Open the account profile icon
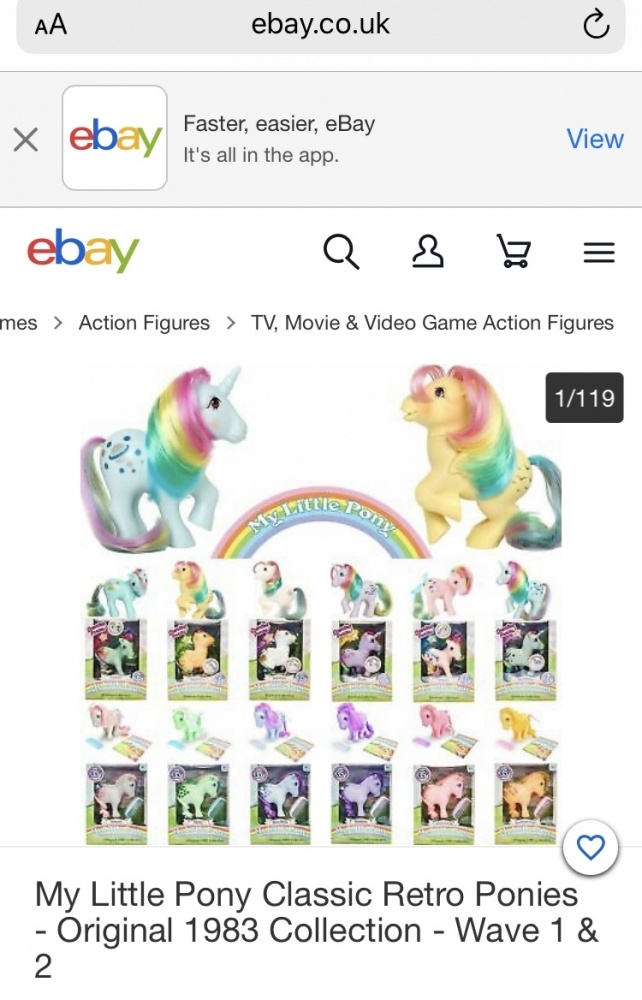This screenshot has width=642, height=1000. [428, 252]
